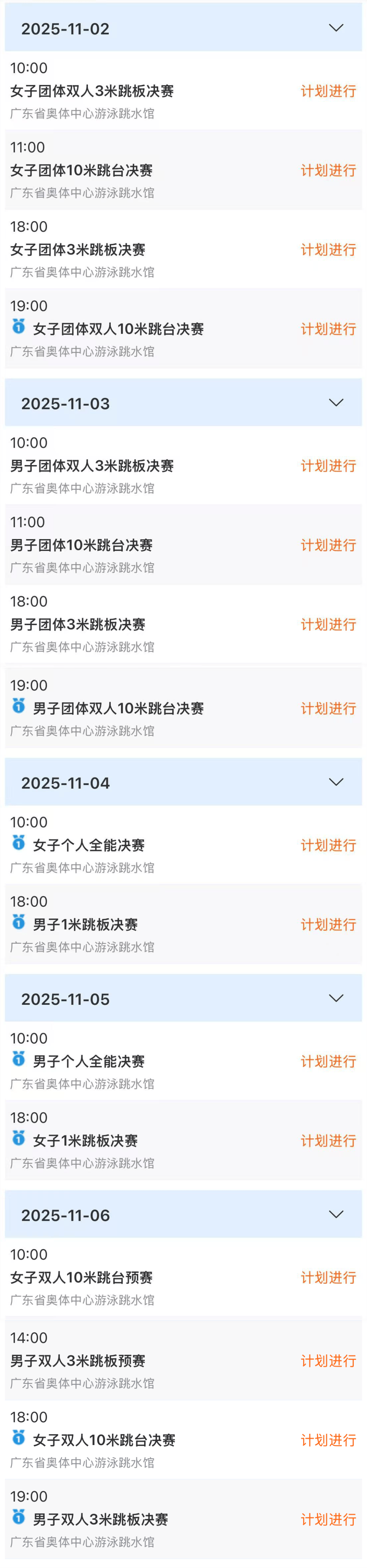The height and width of the screenshot is (1568, 367).
Task: Open 女子双人10米跳台决赛 event
Action: point(104,1440)
